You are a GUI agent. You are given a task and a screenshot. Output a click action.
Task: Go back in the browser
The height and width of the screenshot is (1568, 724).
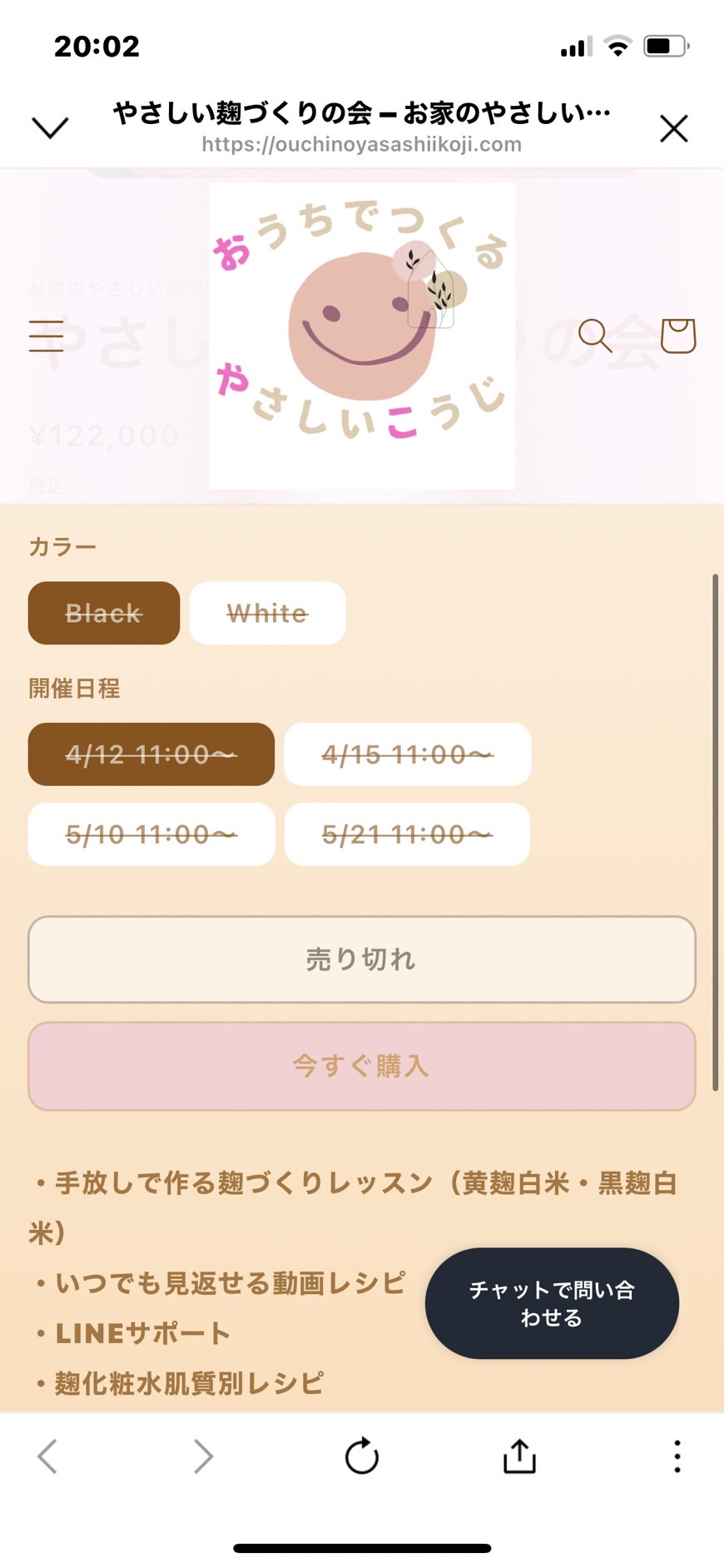(47, 1456)
